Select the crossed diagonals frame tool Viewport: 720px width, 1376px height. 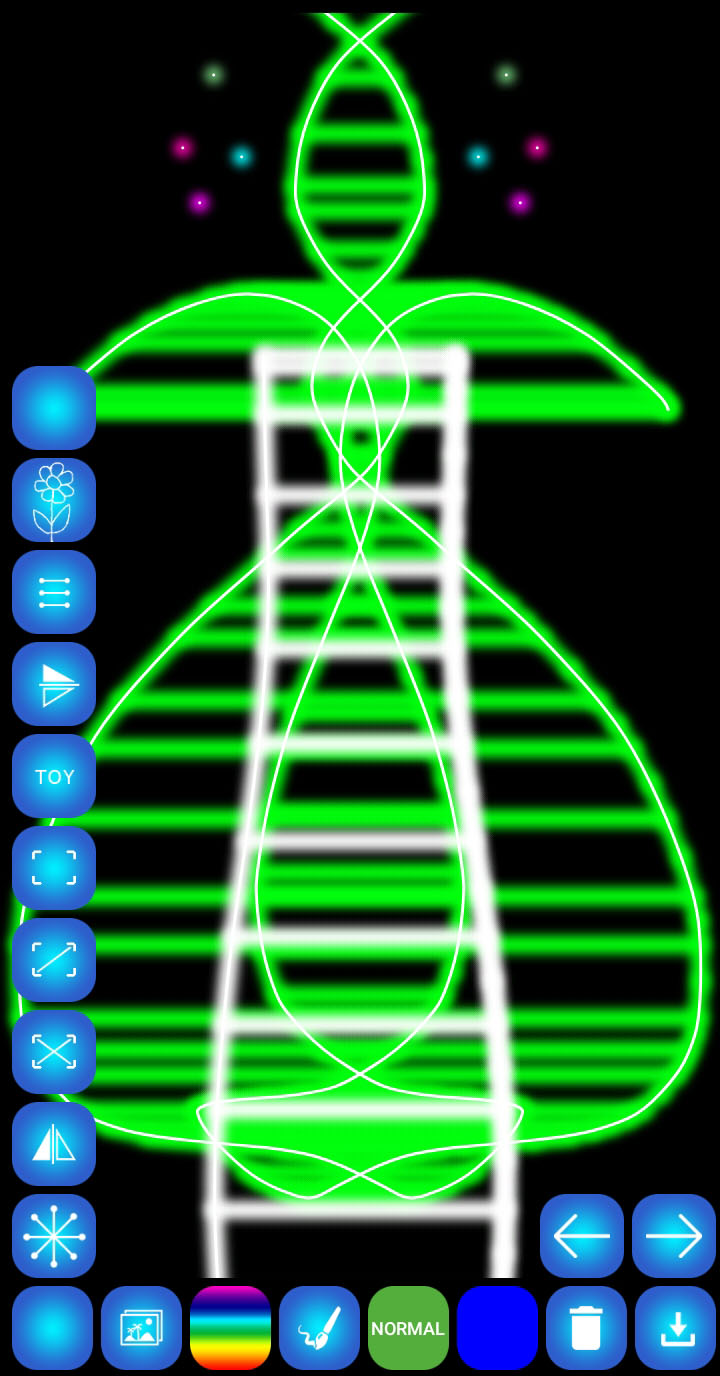tap(54, 1052)
